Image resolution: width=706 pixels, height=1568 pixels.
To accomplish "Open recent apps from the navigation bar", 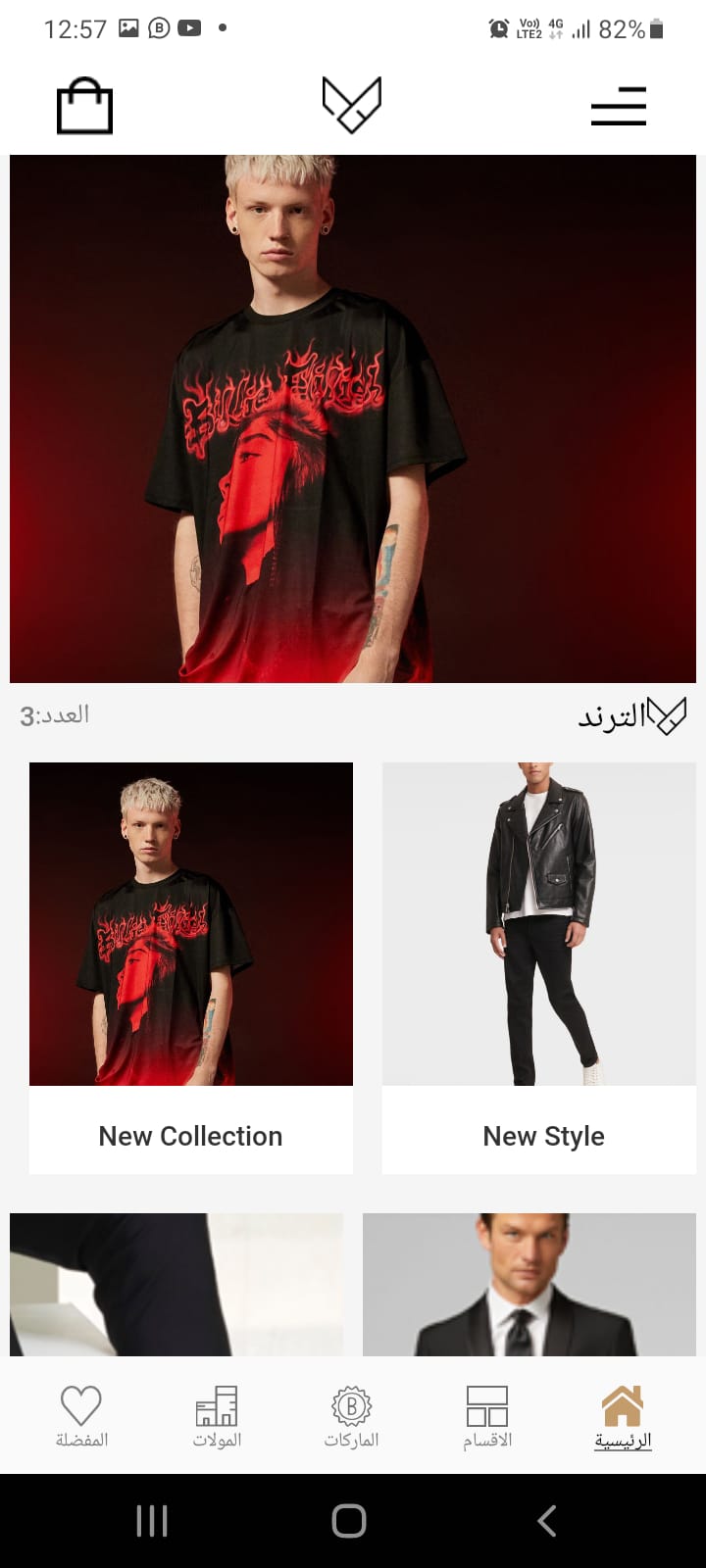I will [x=152, y=1521].
